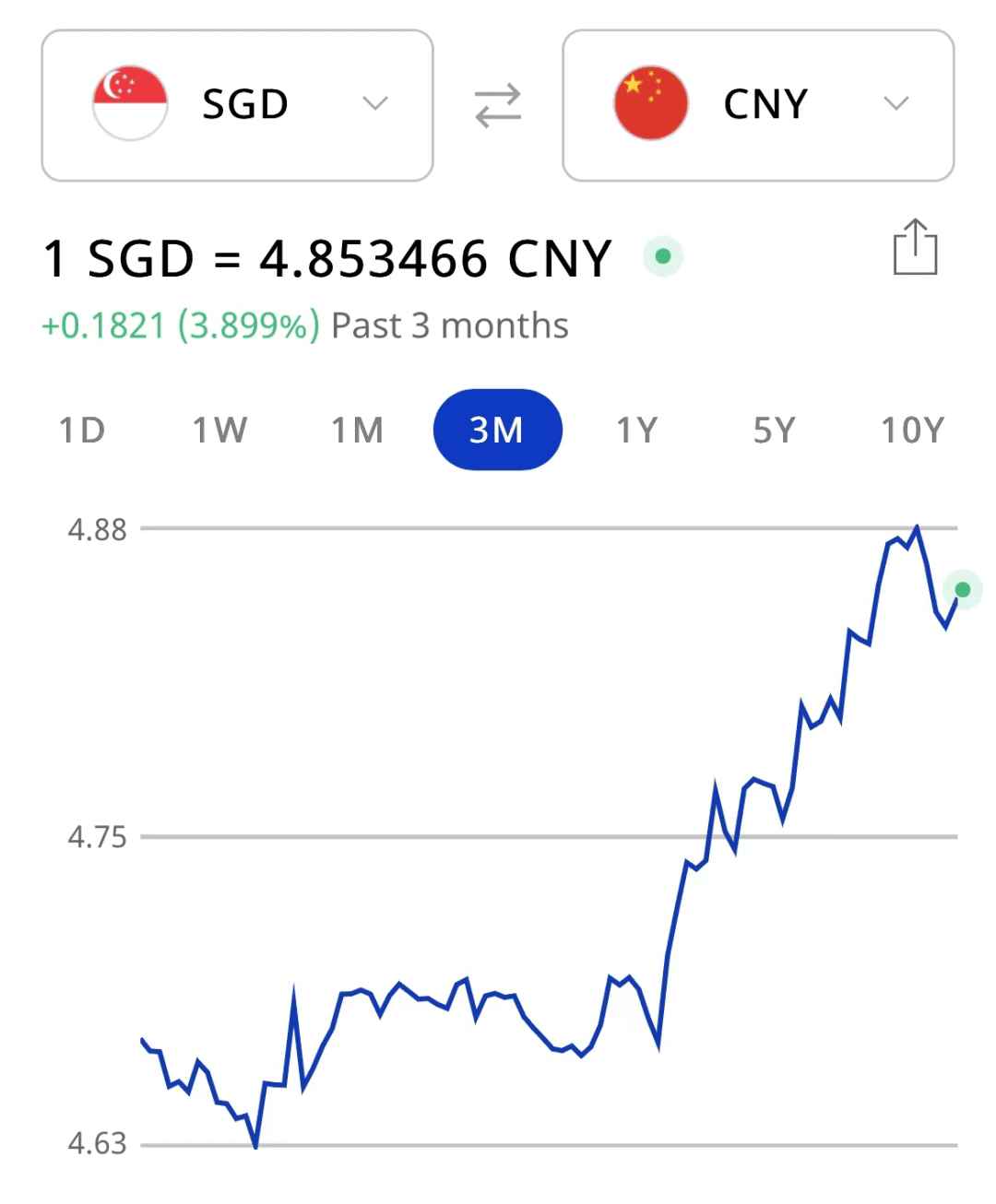This screenshot has width=996, height=1204.
Task: Click the green live-data indicator dot
Action: [663, 257]
